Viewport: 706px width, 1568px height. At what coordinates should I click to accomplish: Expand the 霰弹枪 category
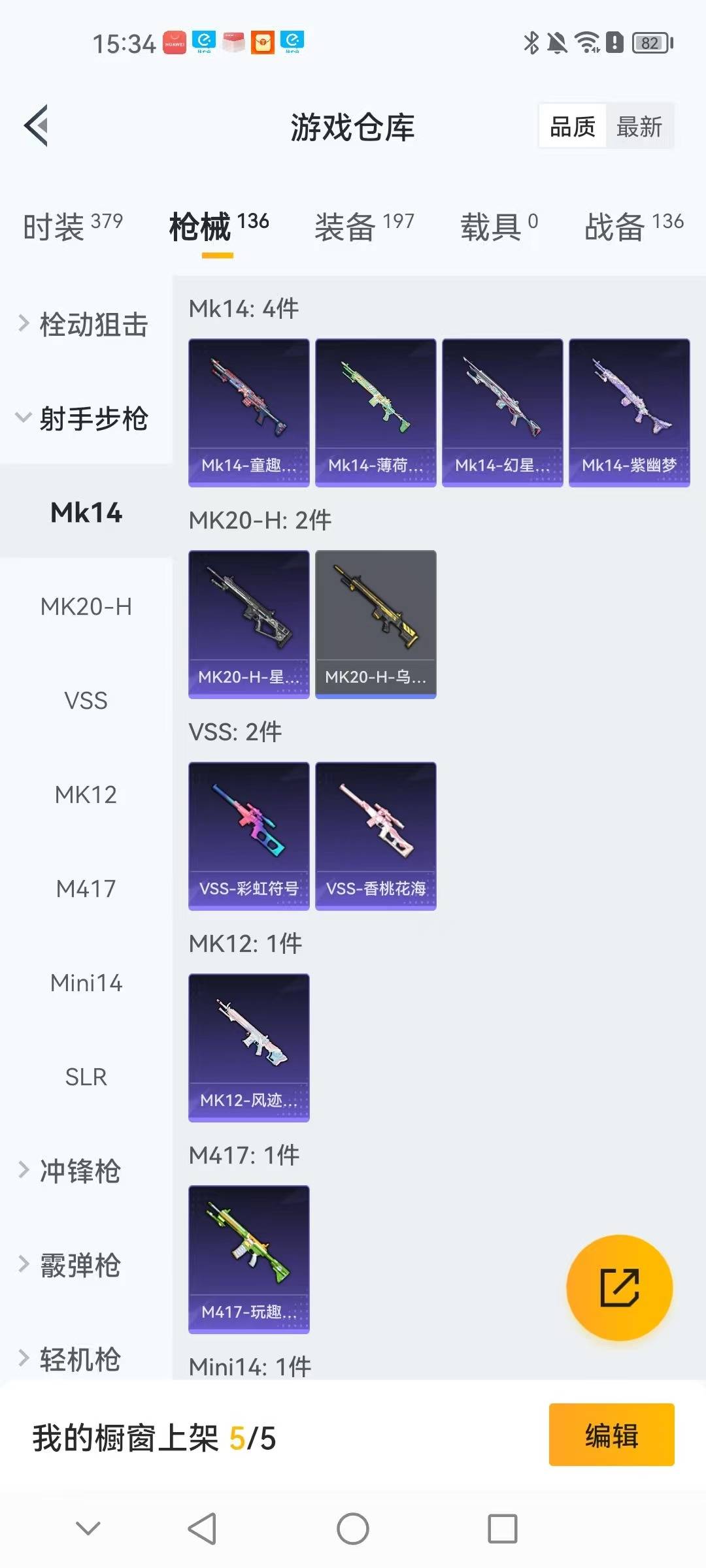point(71,1265)
